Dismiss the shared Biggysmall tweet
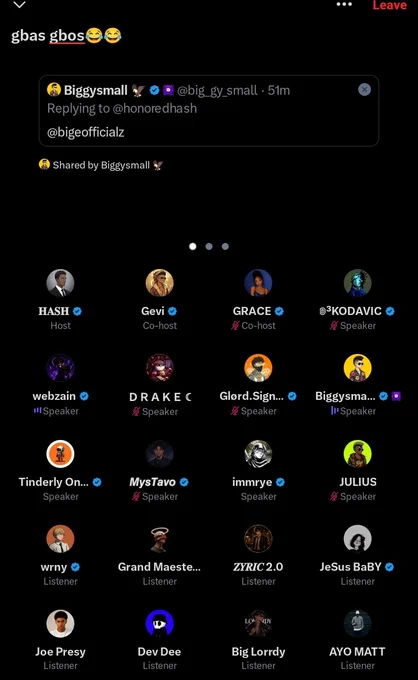The image size is (418, 680). point(364,90)
